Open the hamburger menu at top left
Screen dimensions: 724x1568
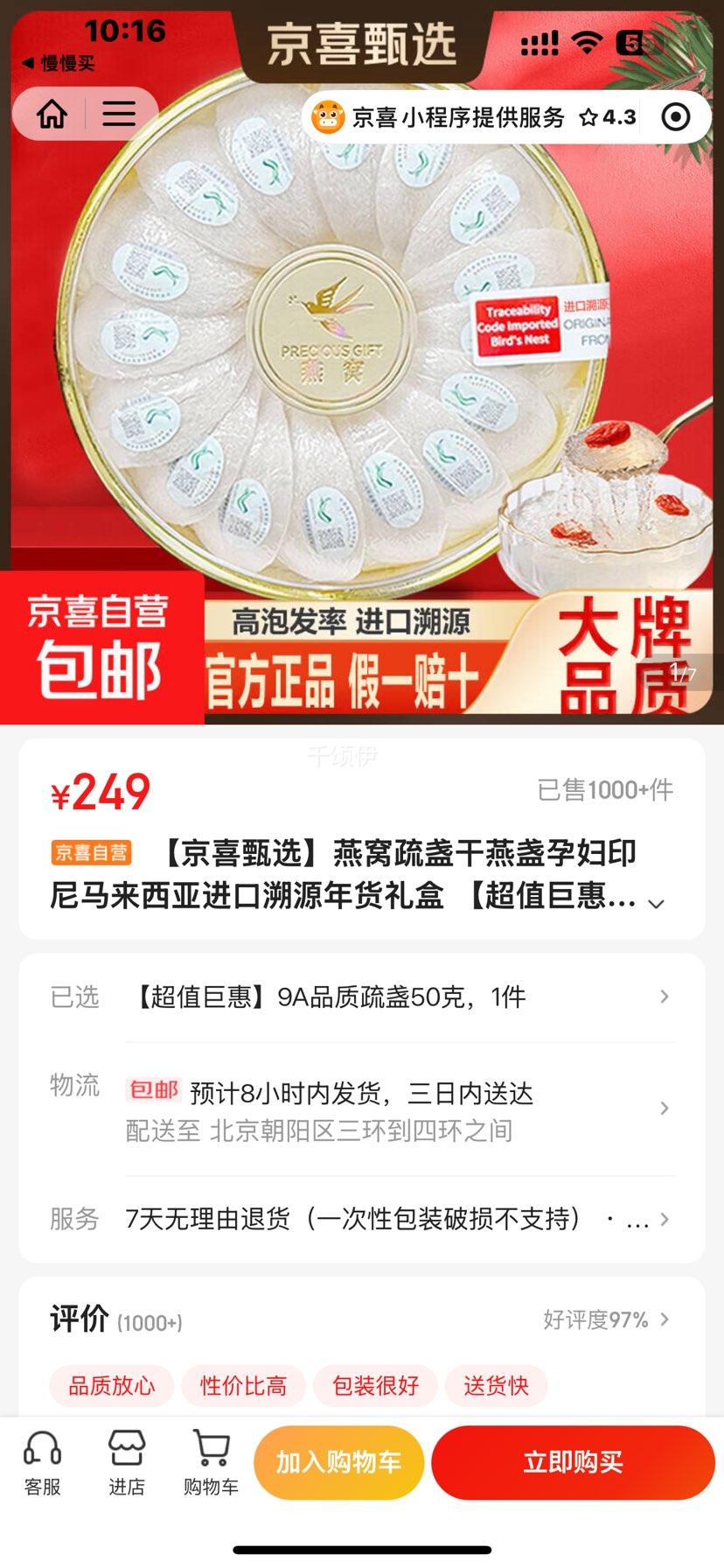(119, 115)
